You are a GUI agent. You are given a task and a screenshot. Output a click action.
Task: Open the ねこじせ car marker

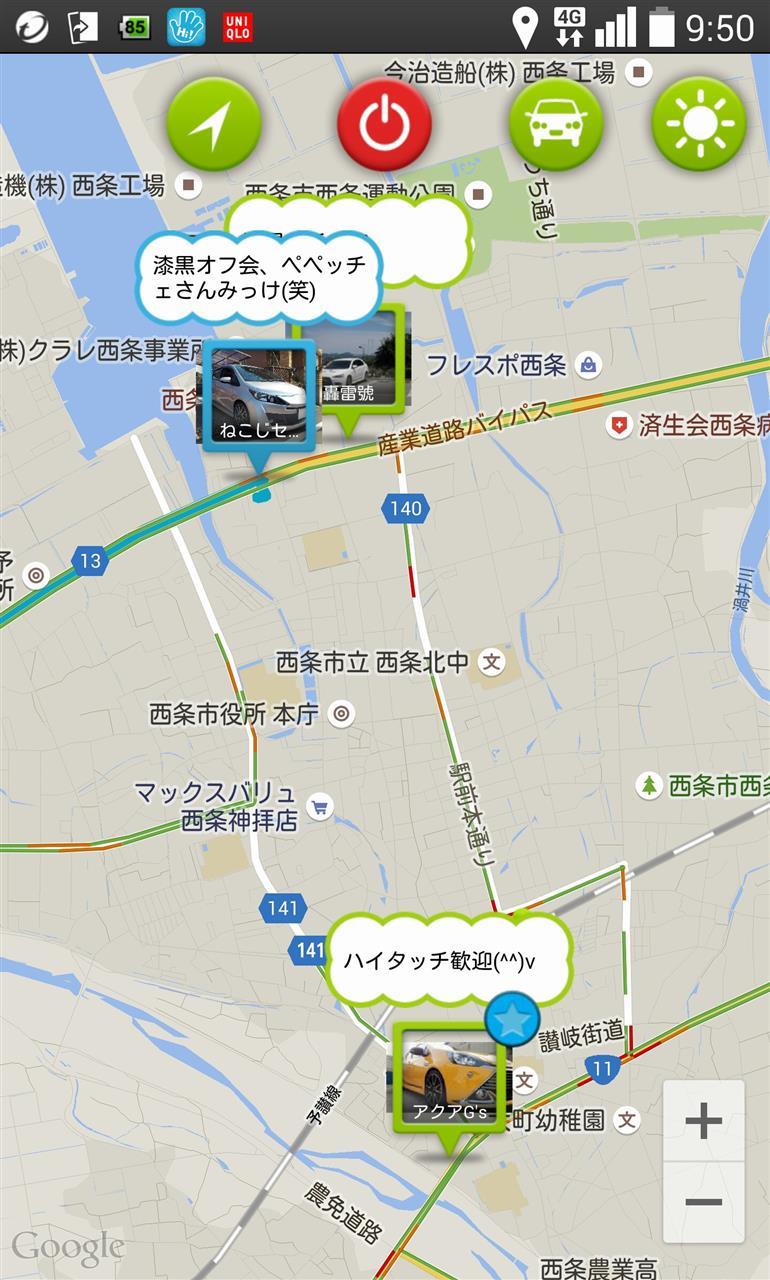tap(260, 396)
